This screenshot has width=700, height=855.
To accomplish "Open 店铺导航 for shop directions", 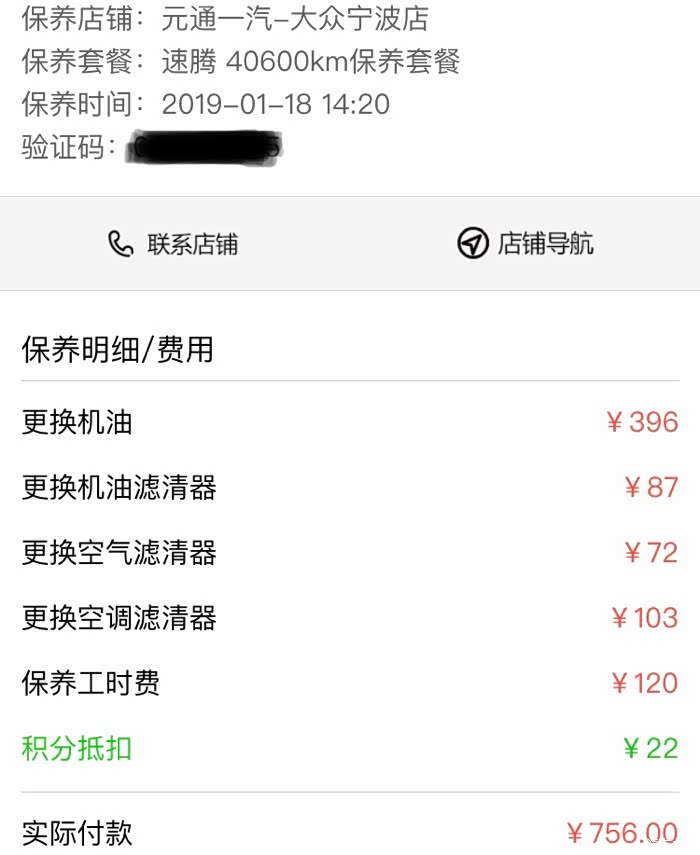I will pyautogui.click(x=526, y=244).
